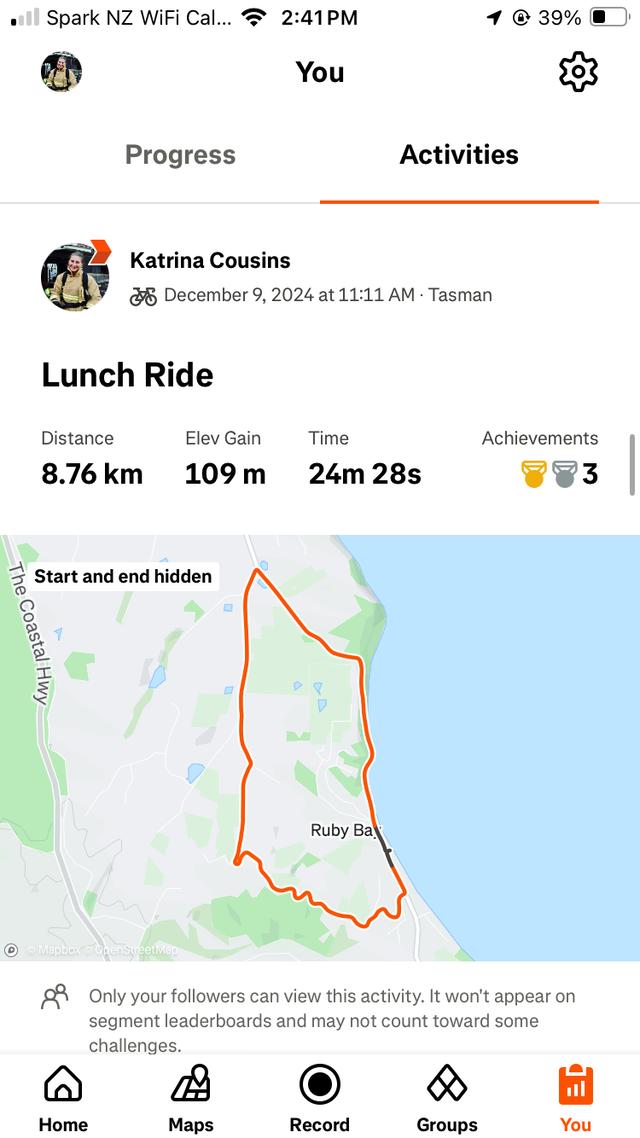Select the Activities tab

point(459,155)
